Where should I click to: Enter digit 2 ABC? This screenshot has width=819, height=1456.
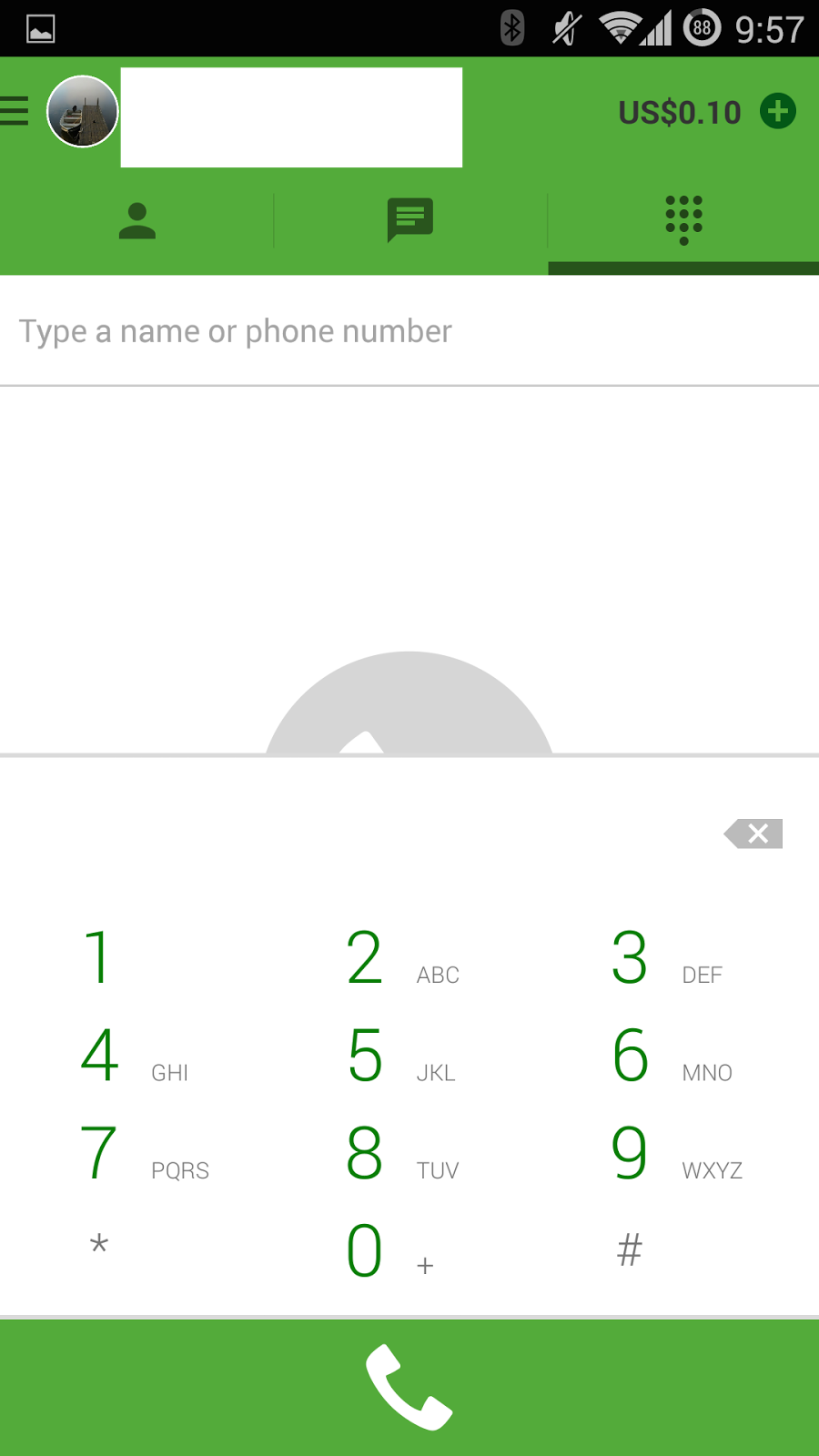400,958
